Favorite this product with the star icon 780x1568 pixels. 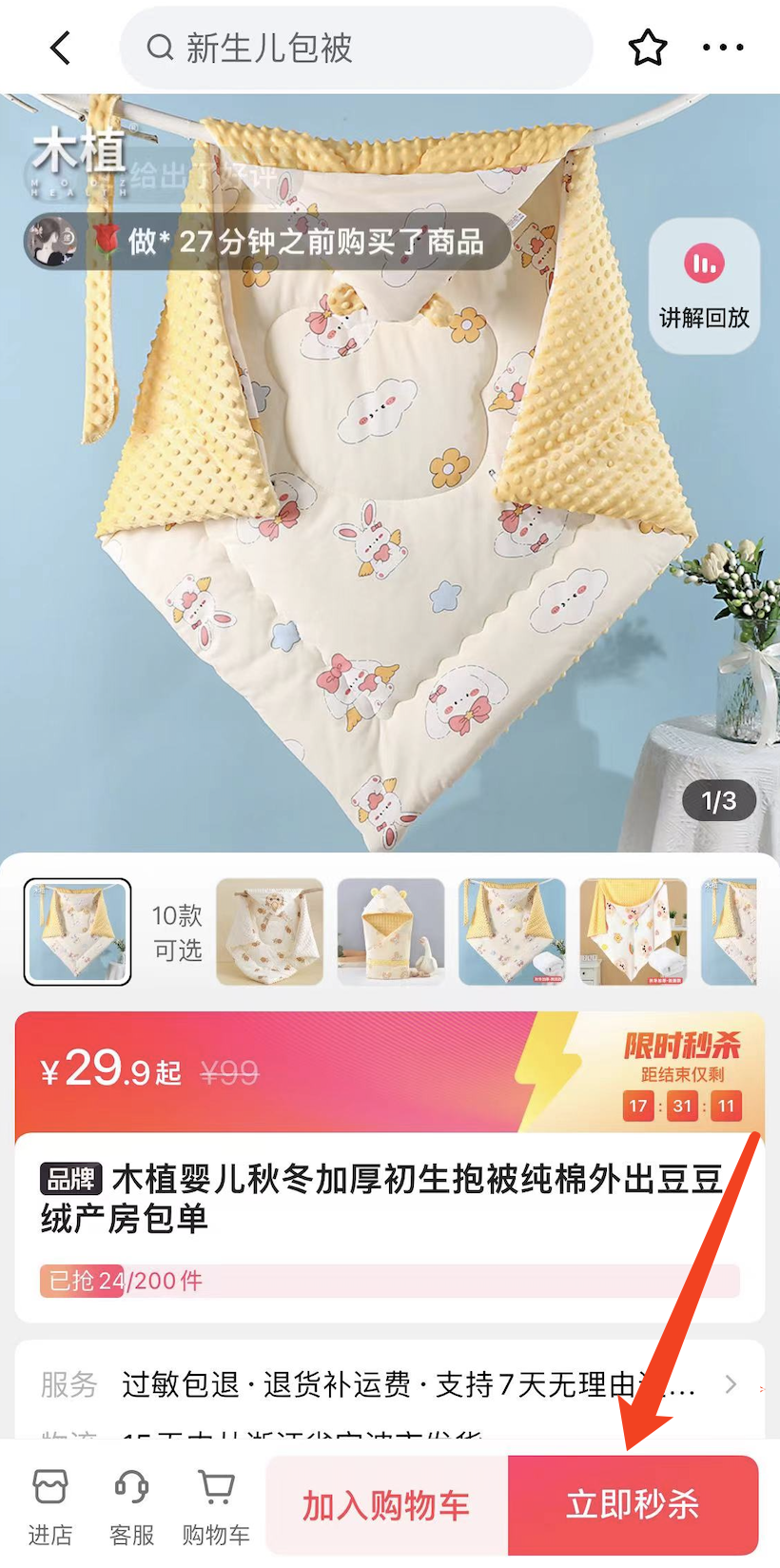click(648, 48)
